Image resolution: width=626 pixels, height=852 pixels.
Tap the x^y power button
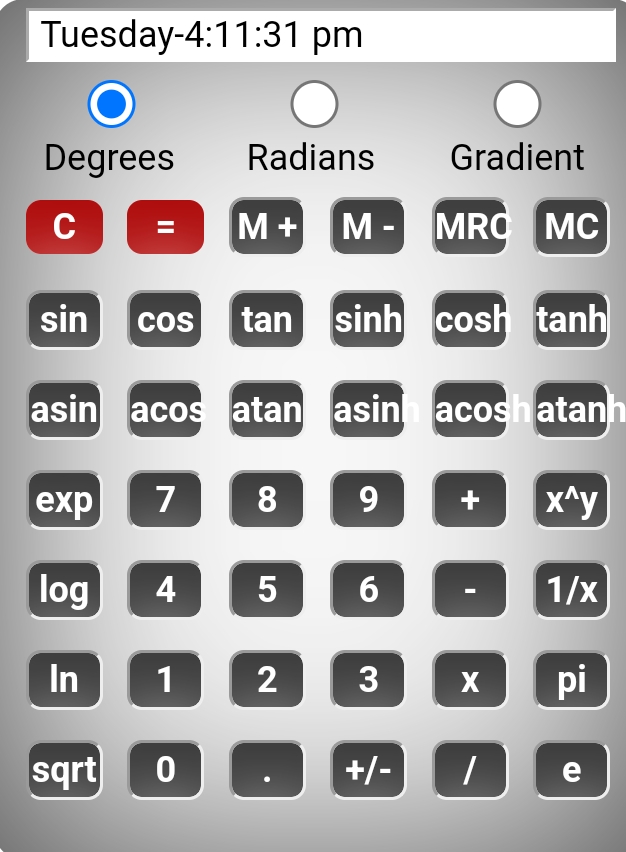coord(571,499)
